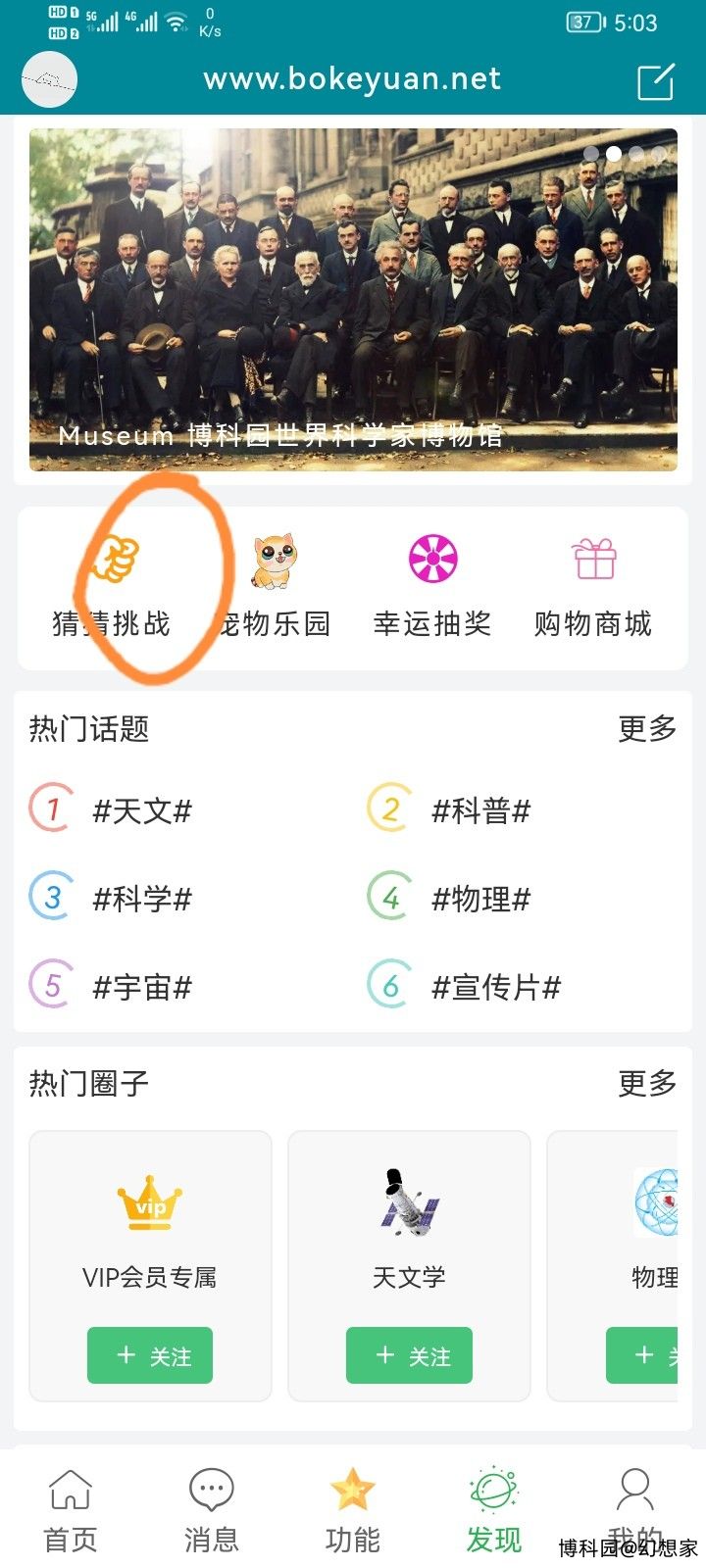Follow the 天文学 circle
The image size is (706, 1568).
[409, 1355]
